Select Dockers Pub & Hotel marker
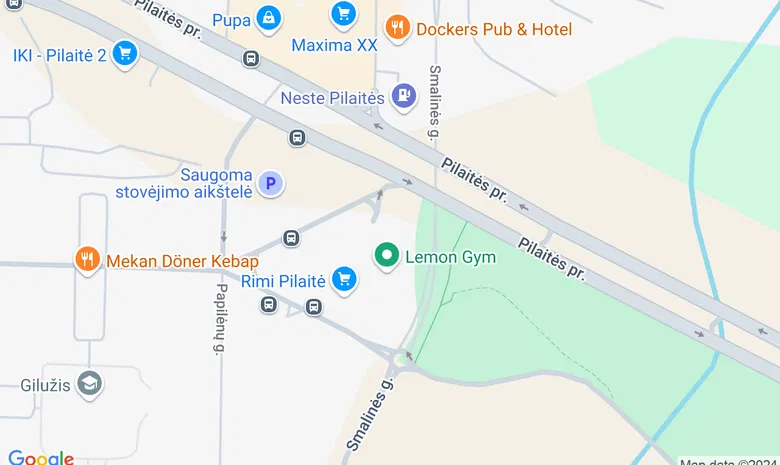The image size is (780, 465). point(397,28)
